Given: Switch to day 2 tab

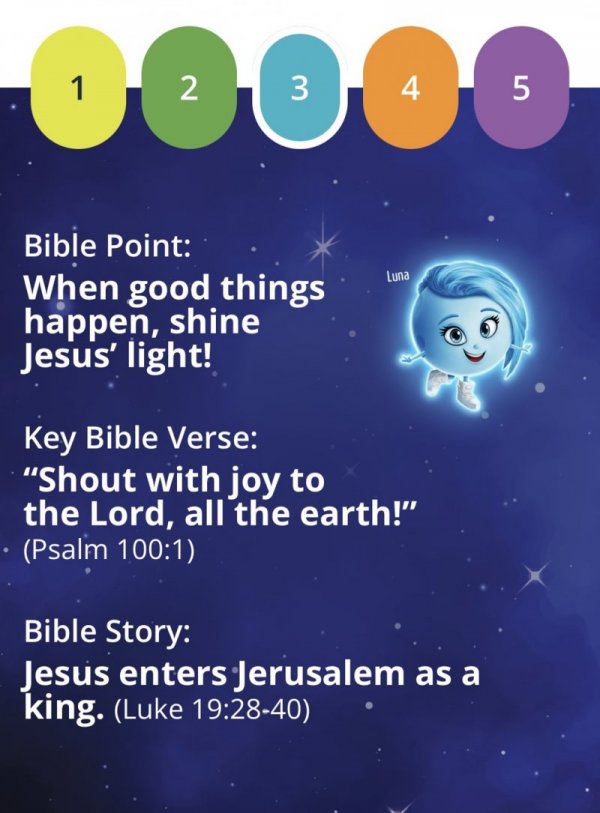Looking at the screenshot, I should coord(188,88).
